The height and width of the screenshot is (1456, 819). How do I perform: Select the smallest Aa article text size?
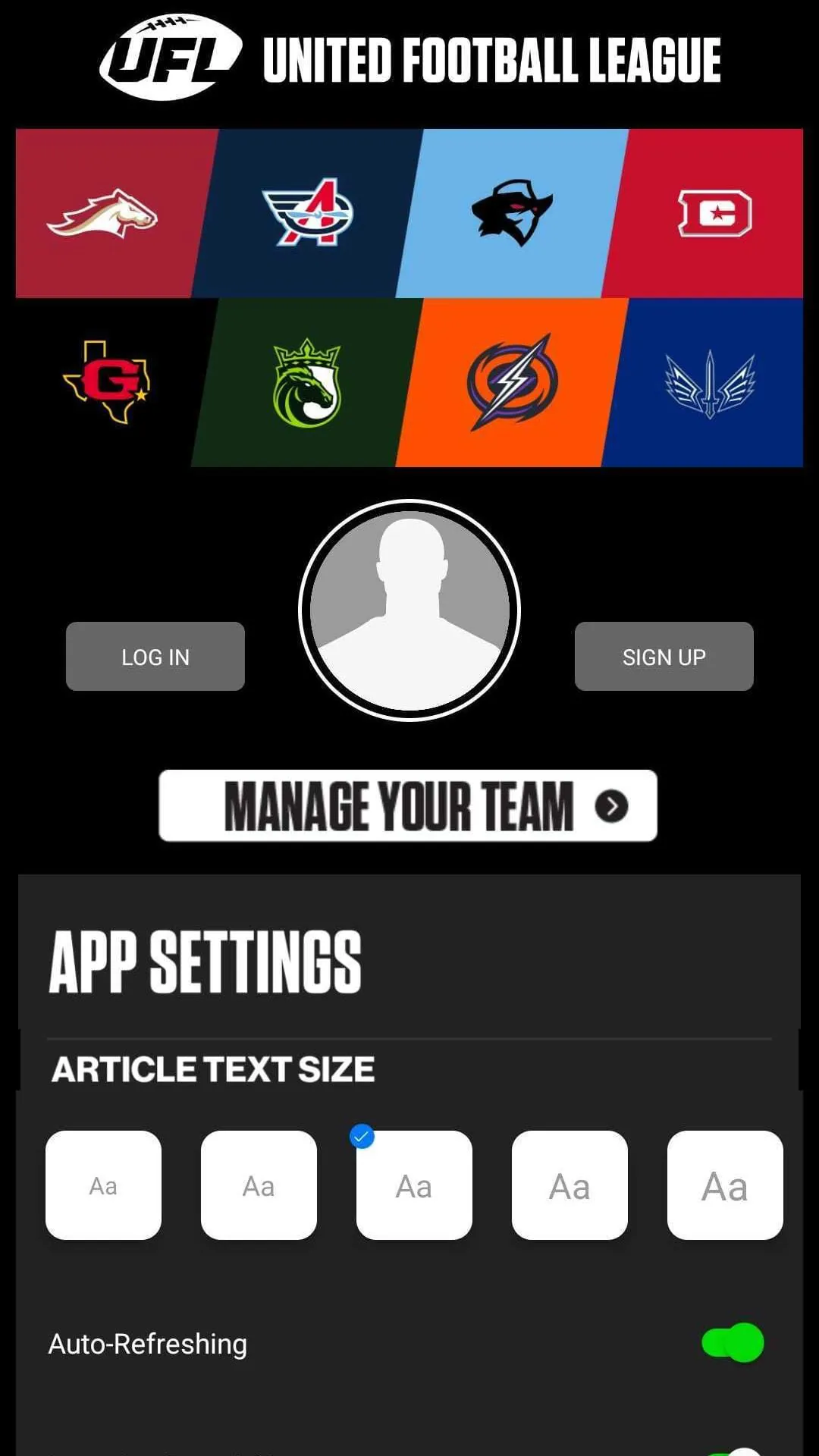pos(103,1185)
